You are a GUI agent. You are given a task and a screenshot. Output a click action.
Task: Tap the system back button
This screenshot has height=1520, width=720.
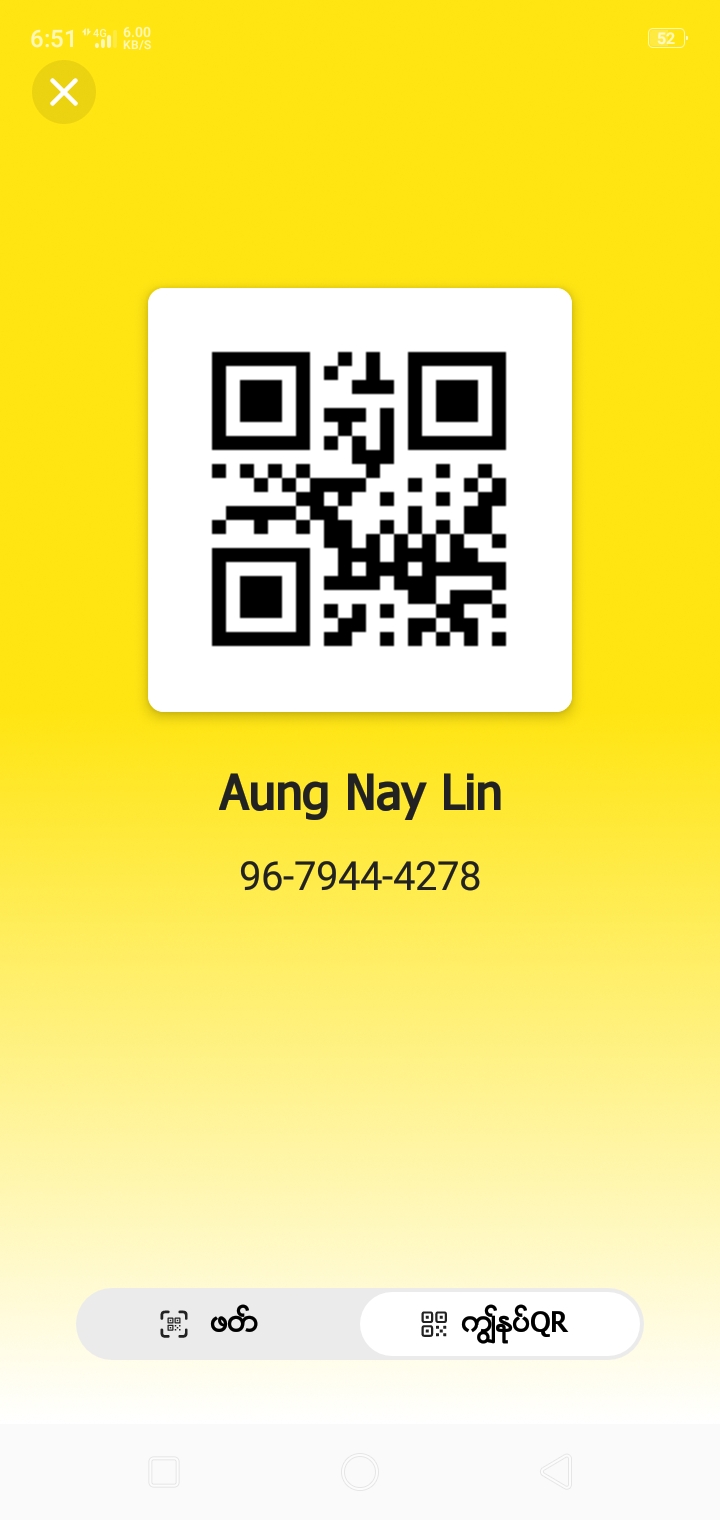click(556, 1471)
